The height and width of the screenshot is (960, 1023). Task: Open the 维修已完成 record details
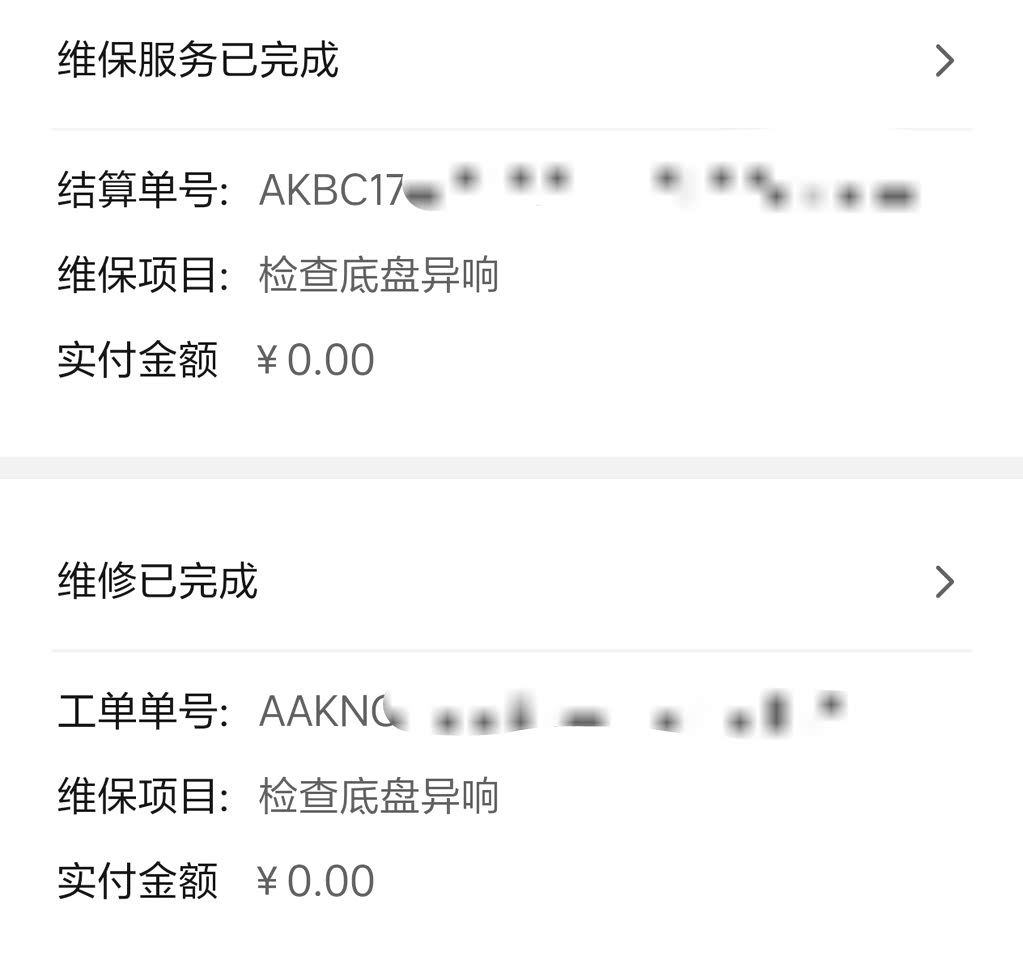[944, 582]
